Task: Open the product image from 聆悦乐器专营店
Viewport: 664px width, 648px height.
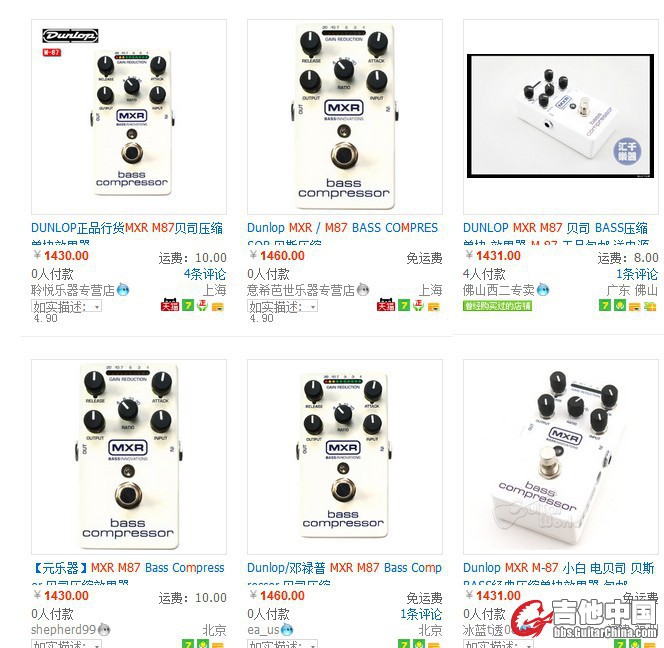Action: pyautogui.click(x=128, y=117)
